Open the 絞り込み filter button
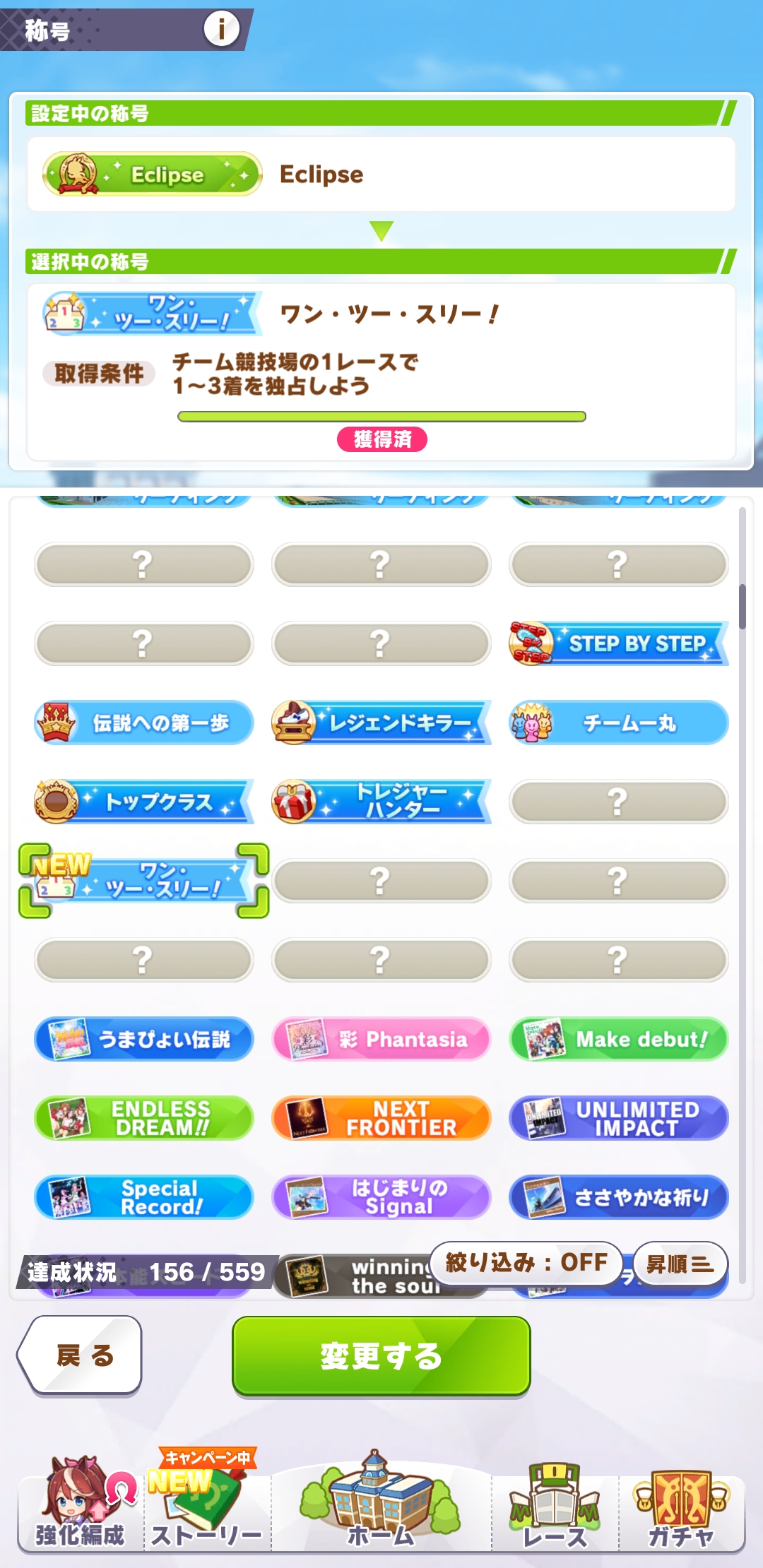The image size is (763, 1568). (x=526, y=1262)
